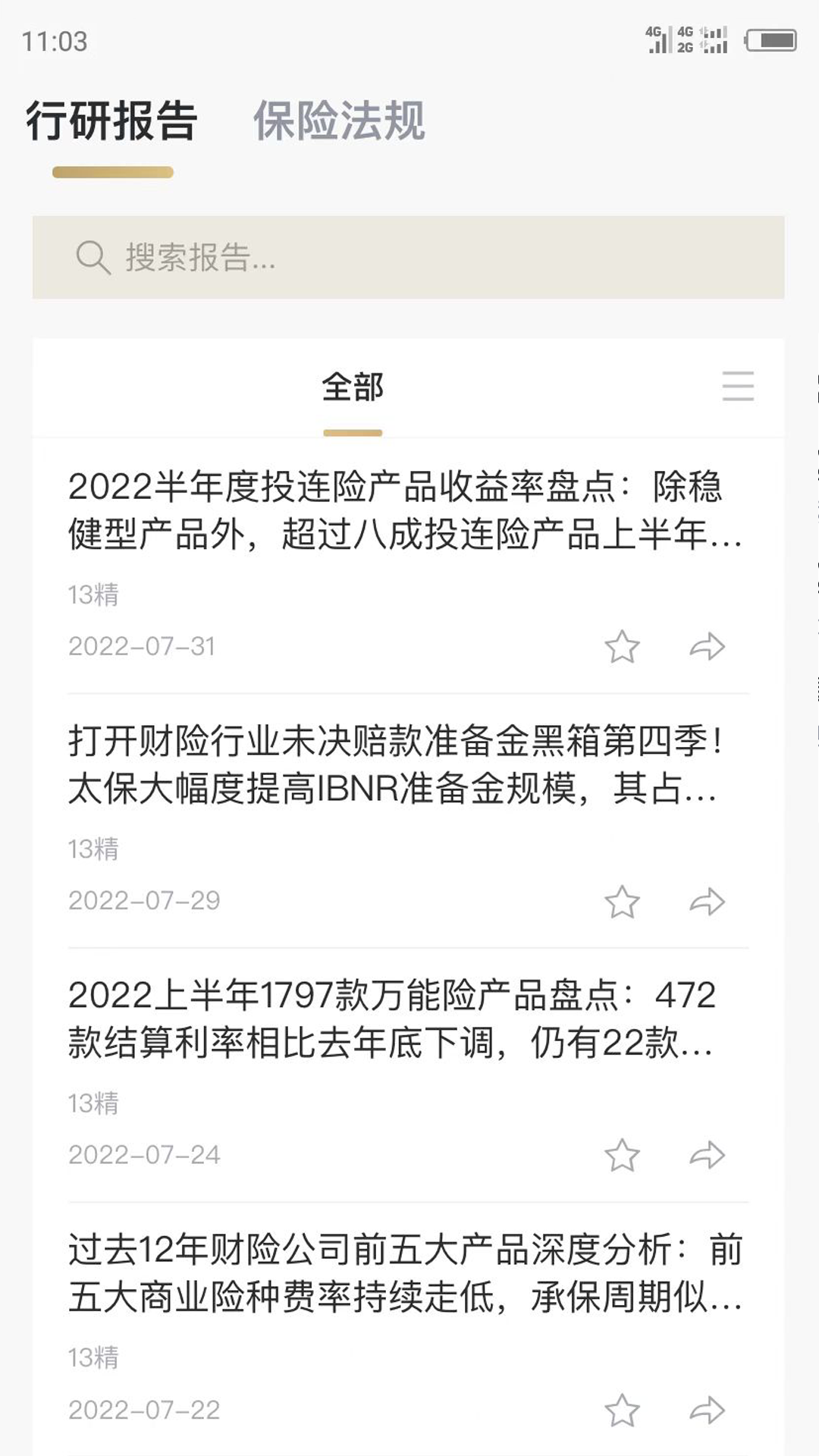This screenshot has width=819, height=1456.
Task: Open the 过去12年财险公司前五大产品深度分析 report
Action: pyautogui.click(x=406, y=1273)
